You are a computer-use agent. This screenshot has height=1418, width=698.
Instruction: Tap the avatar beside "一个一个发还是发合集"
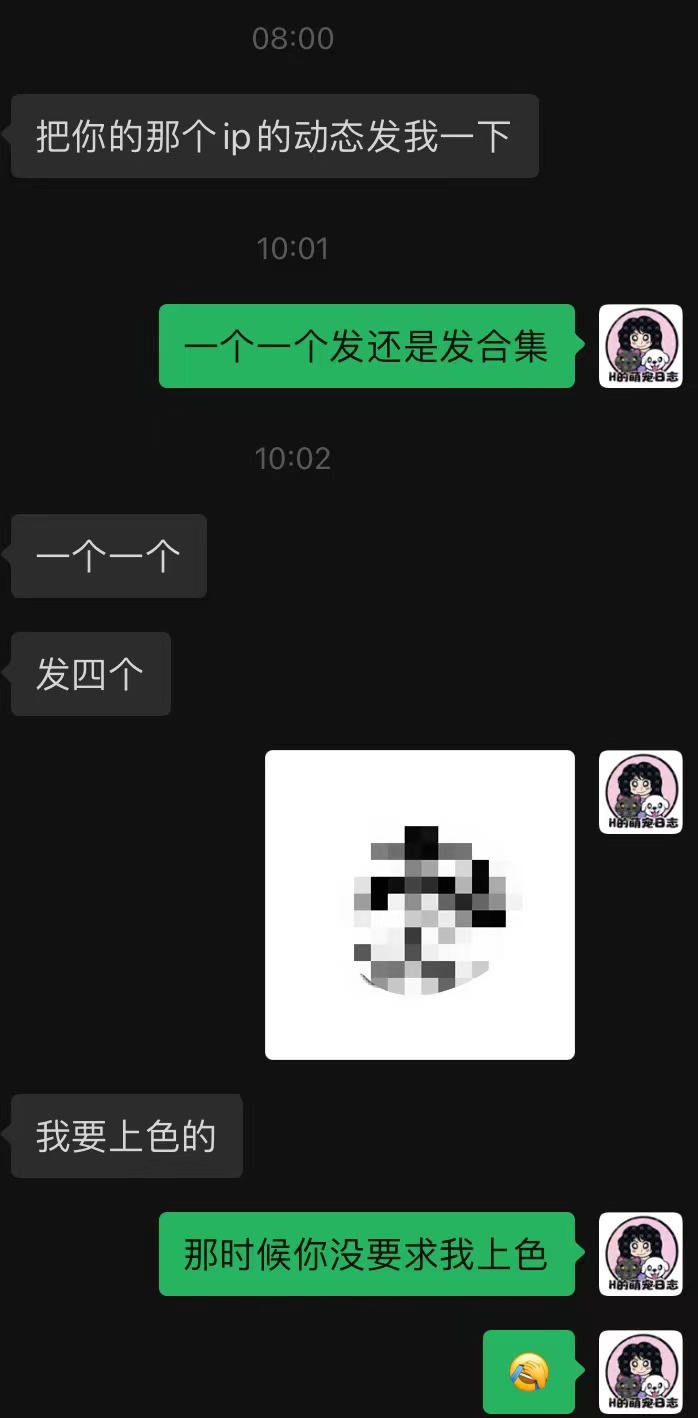pyautogui.click(x=640, y=346)
